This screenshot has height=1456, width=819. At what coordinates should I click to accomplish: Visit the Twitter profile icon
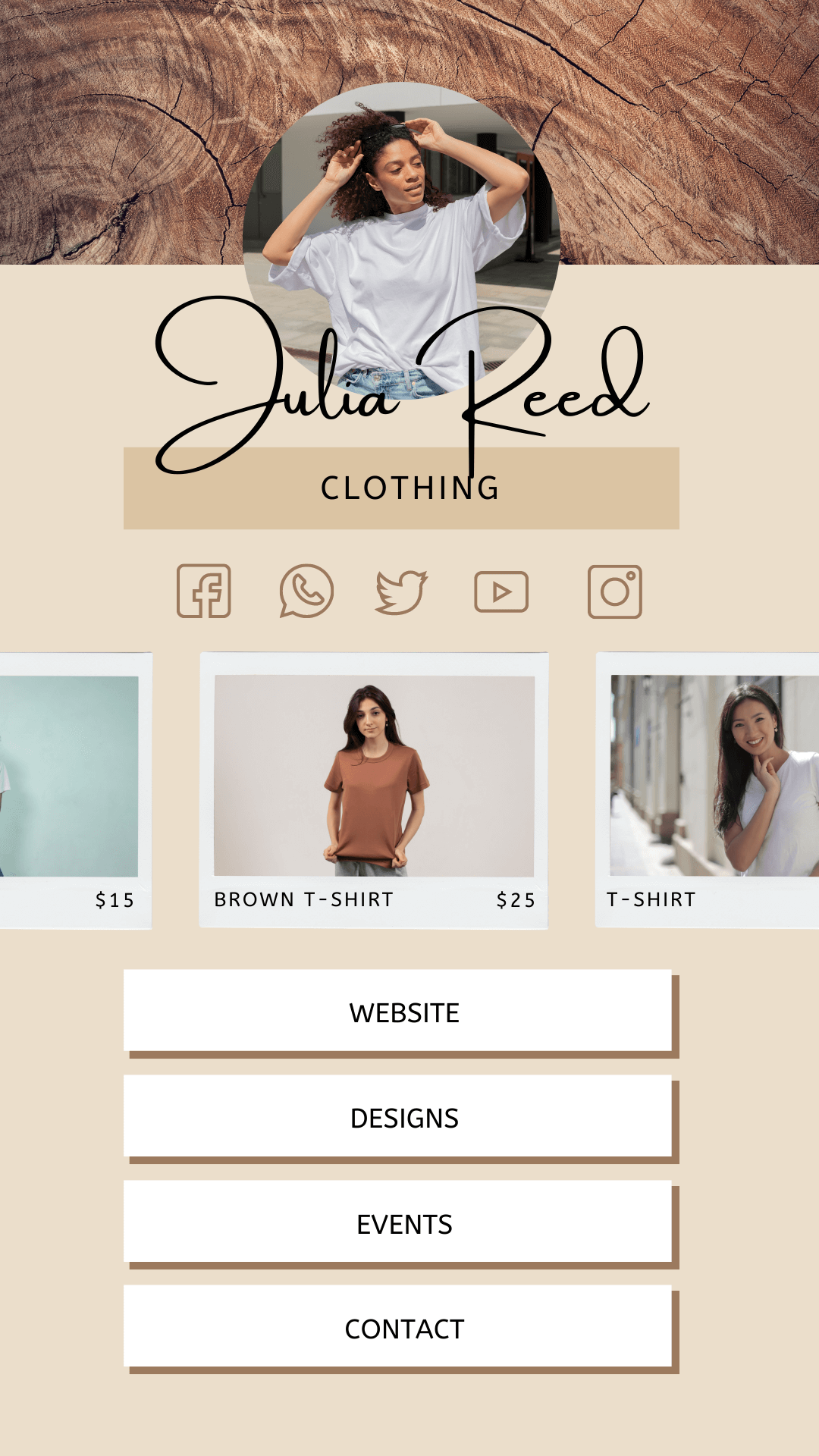402,591
